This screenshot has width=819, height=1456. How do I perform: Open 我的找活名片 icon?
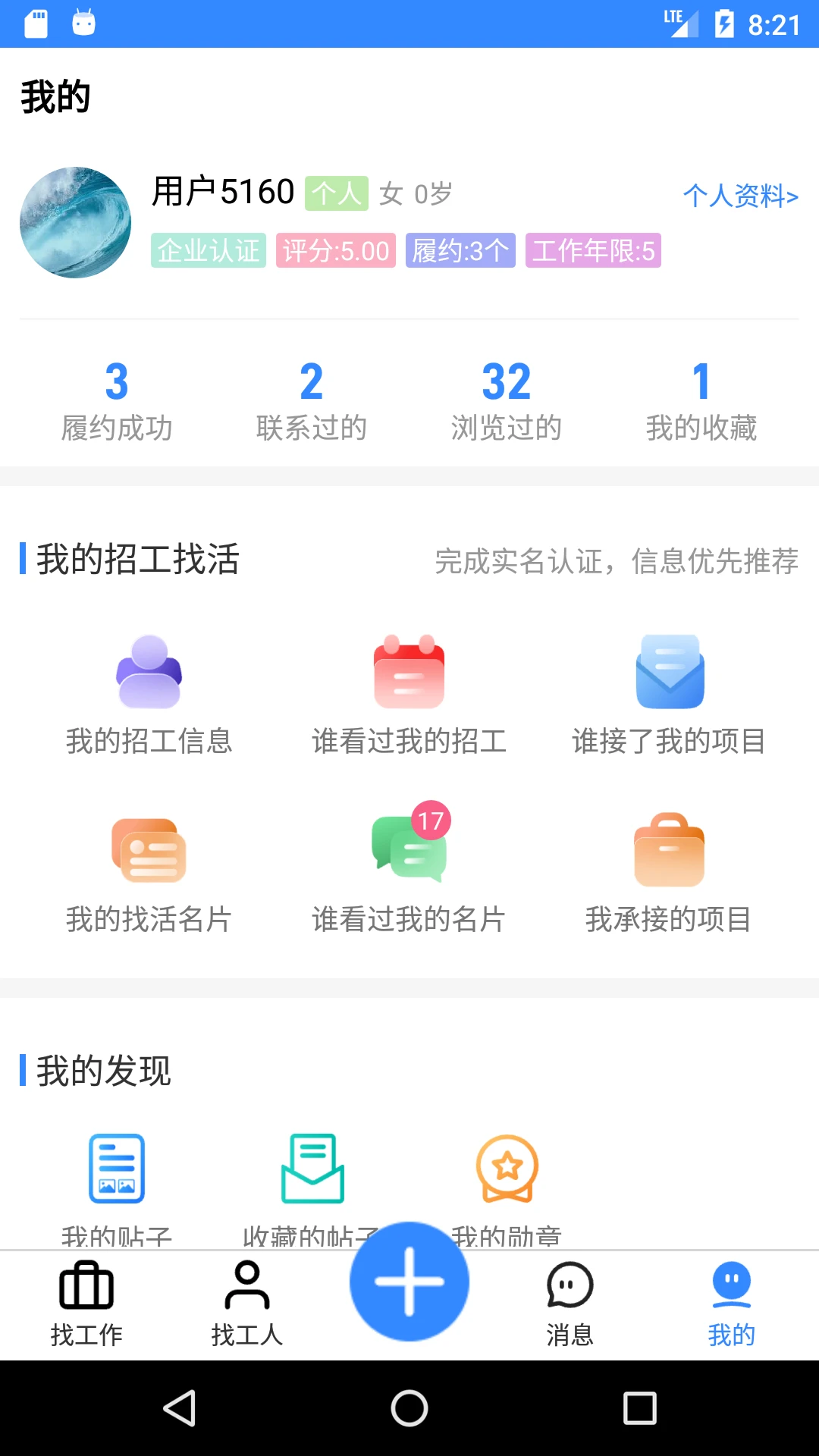point(149,849)
